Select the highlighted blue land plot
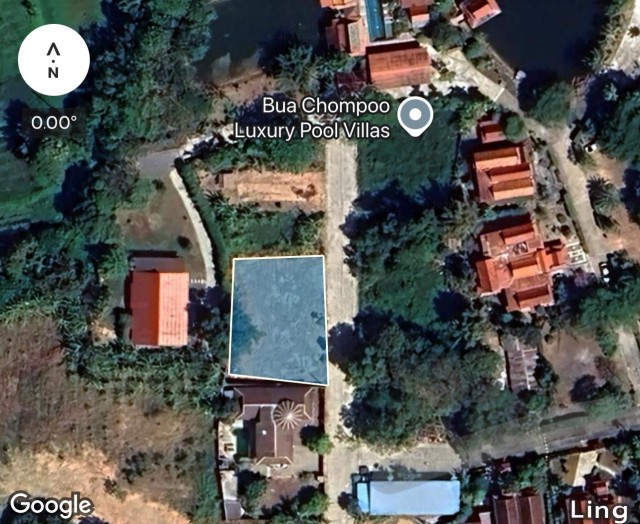 coord(278,318)
